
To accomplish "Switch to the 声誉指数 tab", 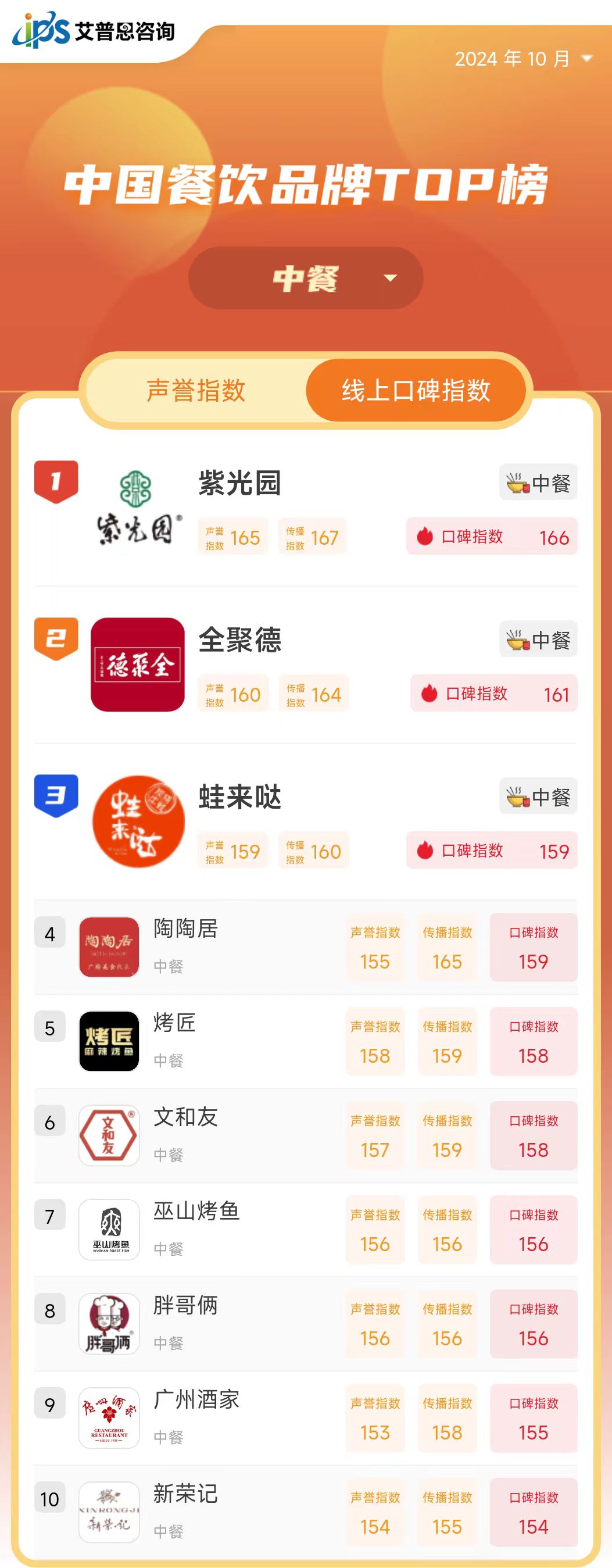I will click(x=196, y=390).
